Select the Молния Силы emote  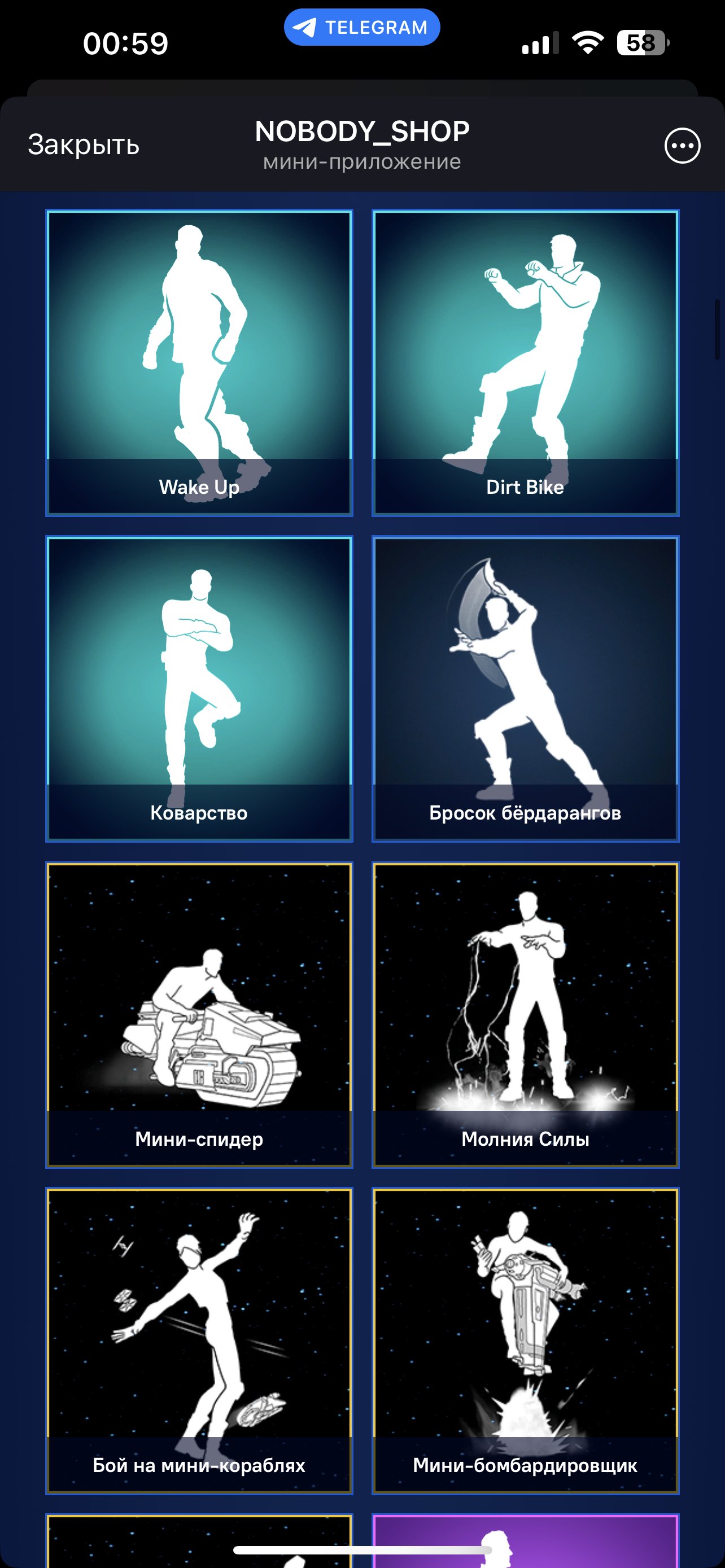point(525,1015)
